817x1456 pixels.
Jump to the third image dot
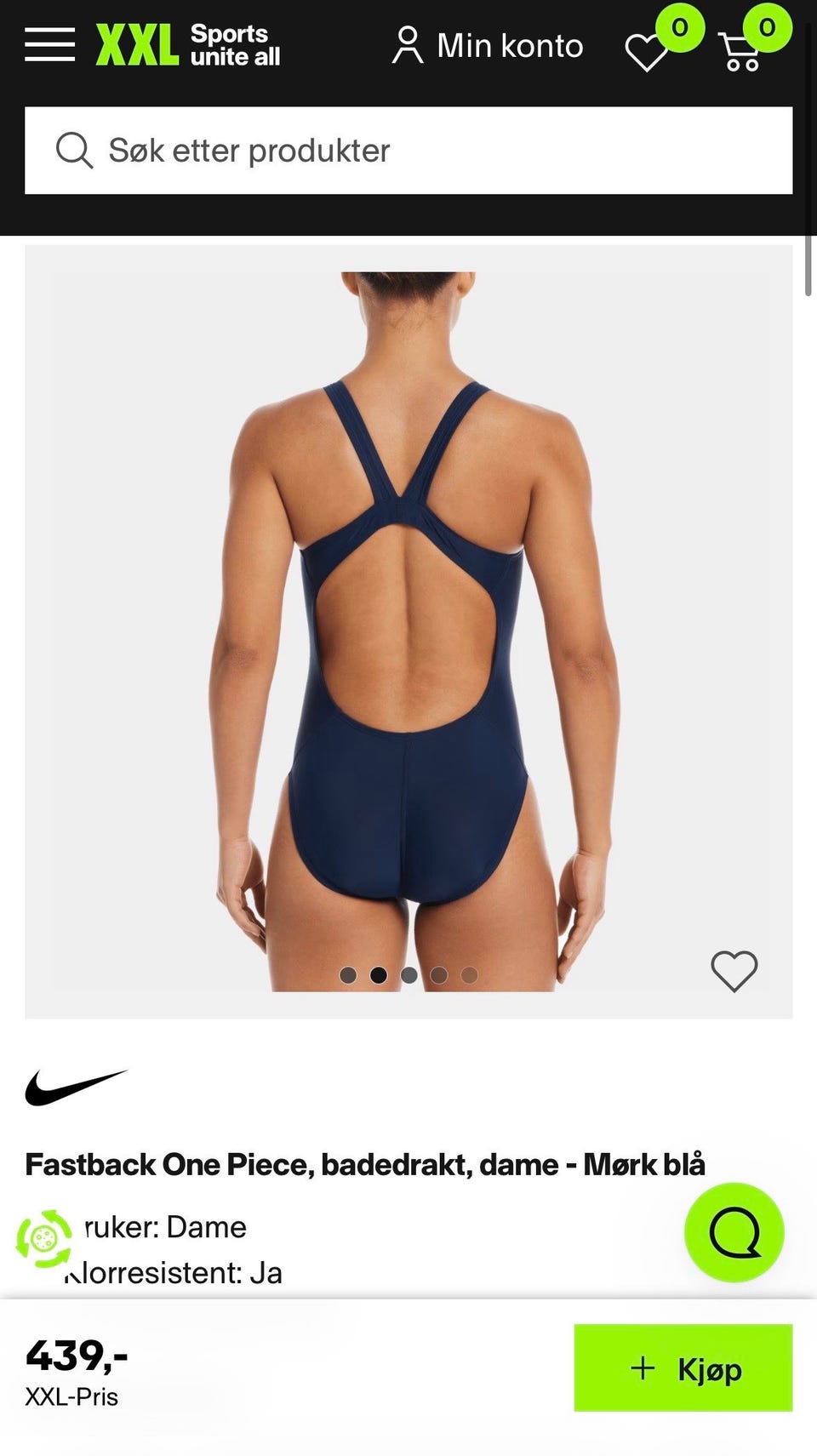pos(409,975)
